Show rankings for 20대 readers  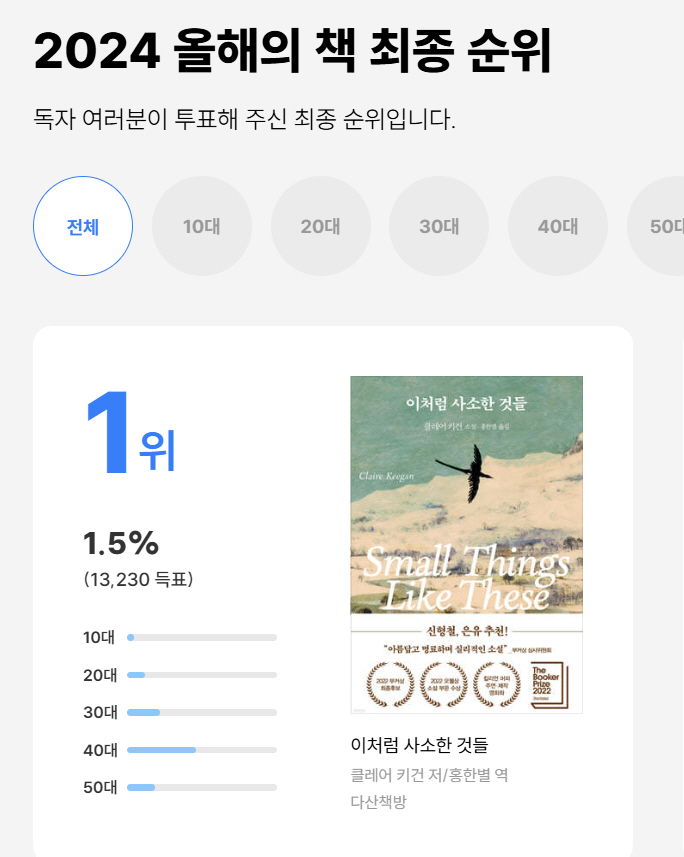pyautogui.click(x=320, y=226)
